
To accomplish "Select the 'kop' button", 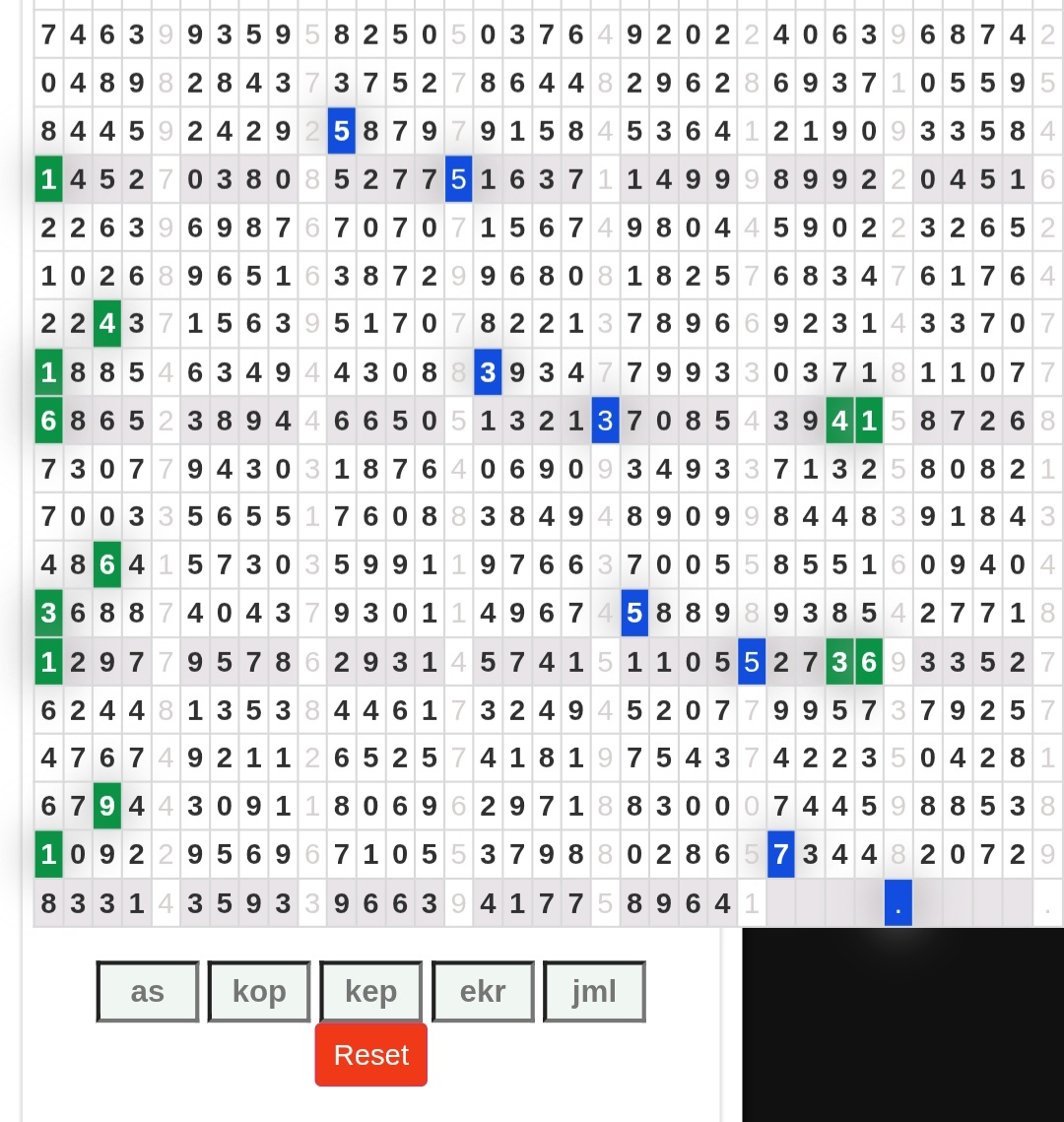I will pyautogui.click(x=259, y=991).
